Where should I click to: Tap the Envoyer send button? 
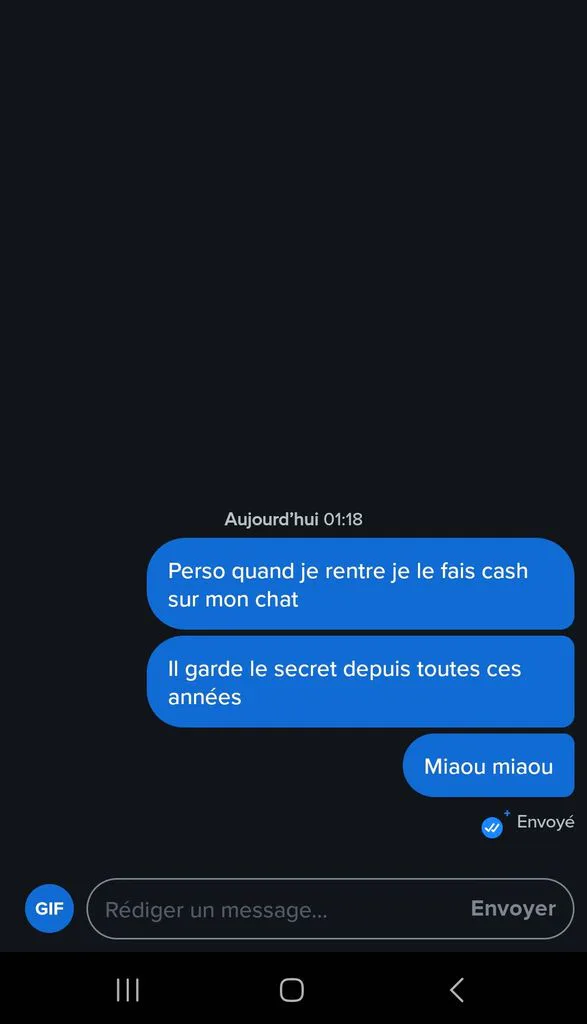pyautogui.click(x=513, y=908)
